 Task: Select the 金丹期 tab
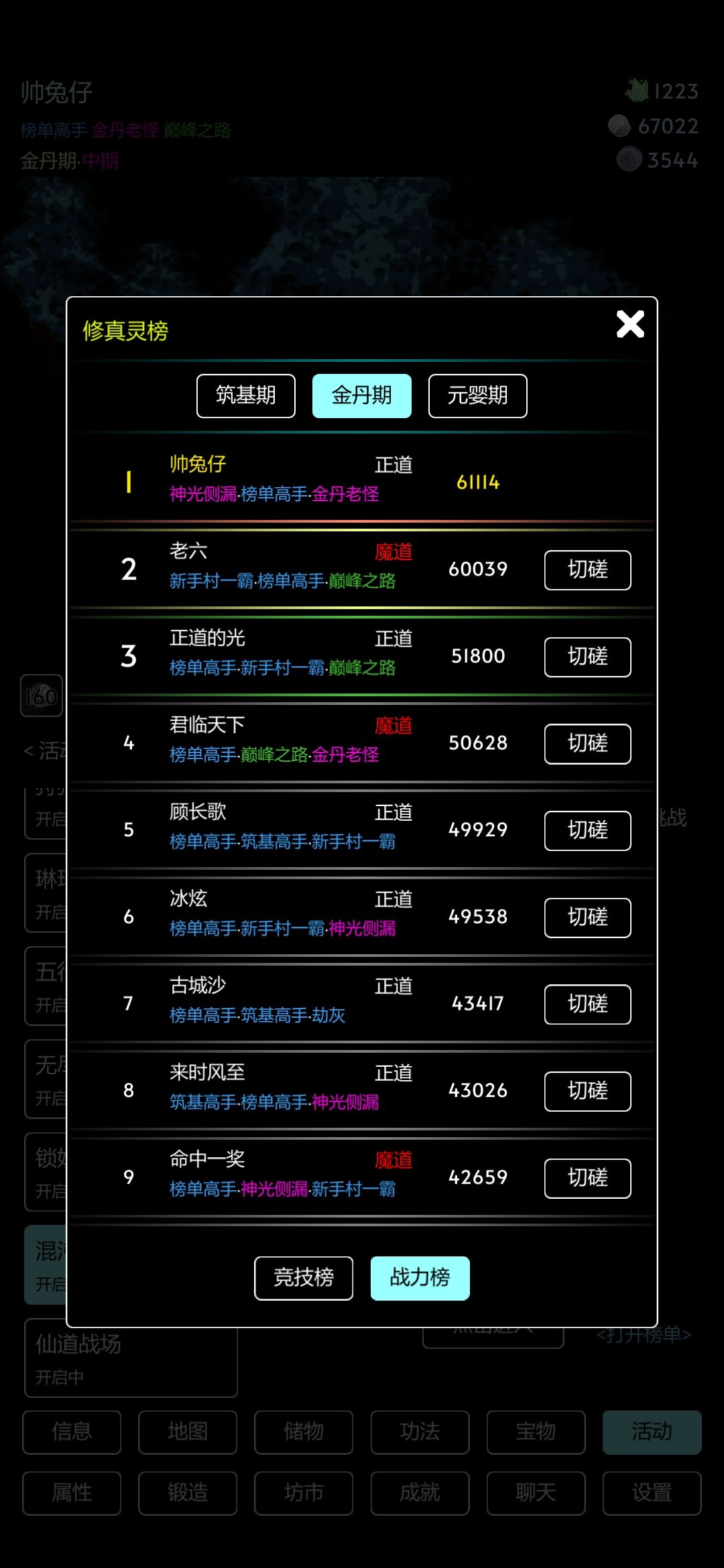pyautogui.click(x=362, y=396)
